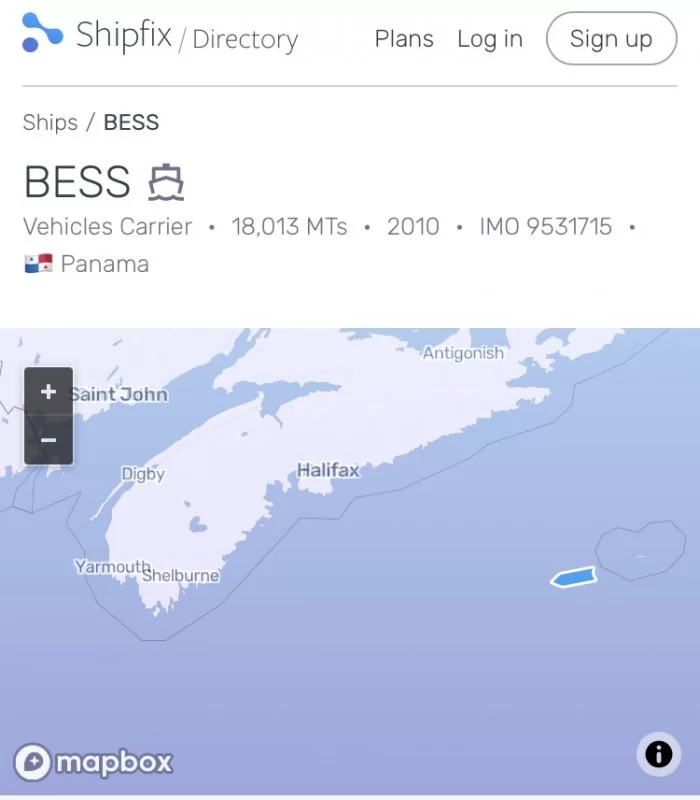This screenshot has height=800, width=700.
Task: Open the Shipfix Directory home link
Action: (x=160, y=37)
